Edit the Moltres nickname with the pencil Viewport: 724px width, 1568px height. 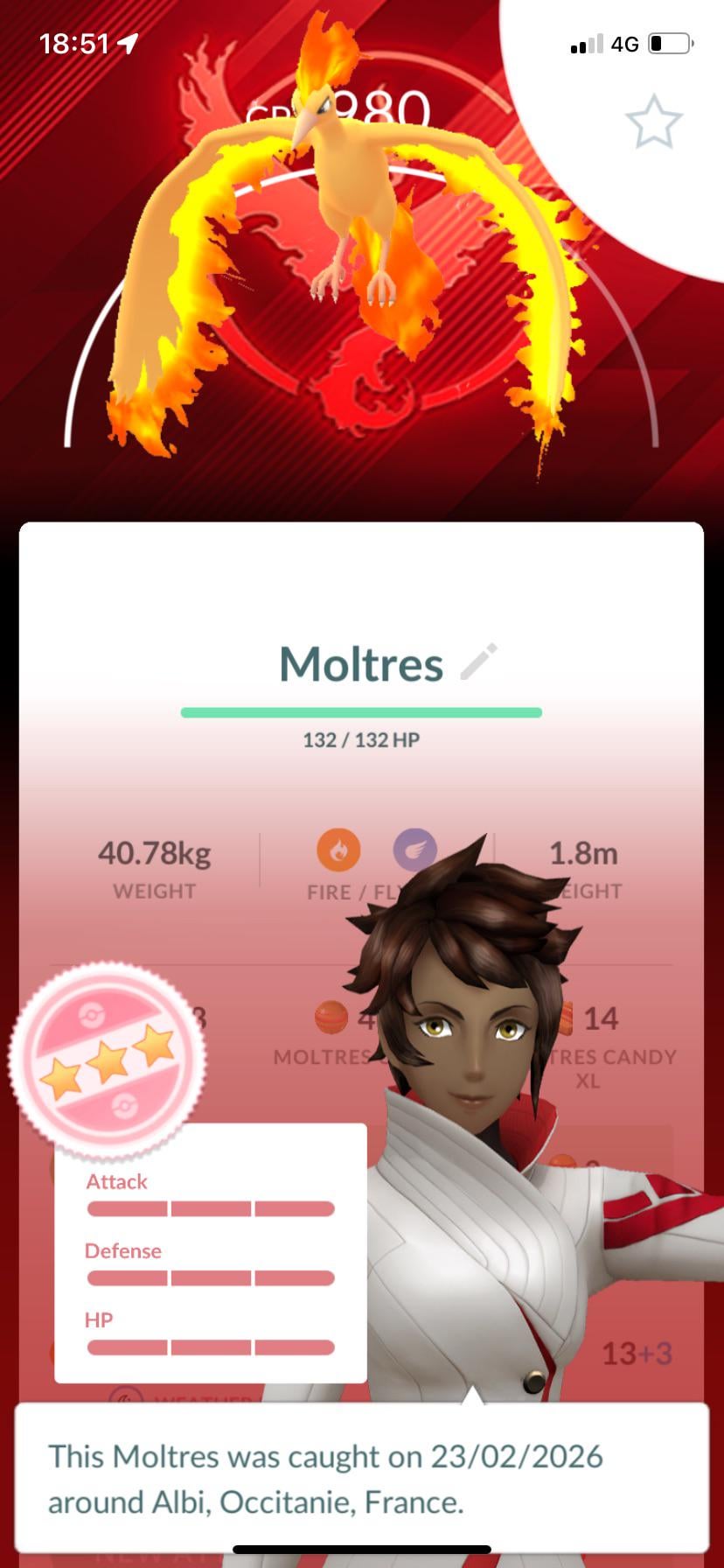click(x=478, y=661)
